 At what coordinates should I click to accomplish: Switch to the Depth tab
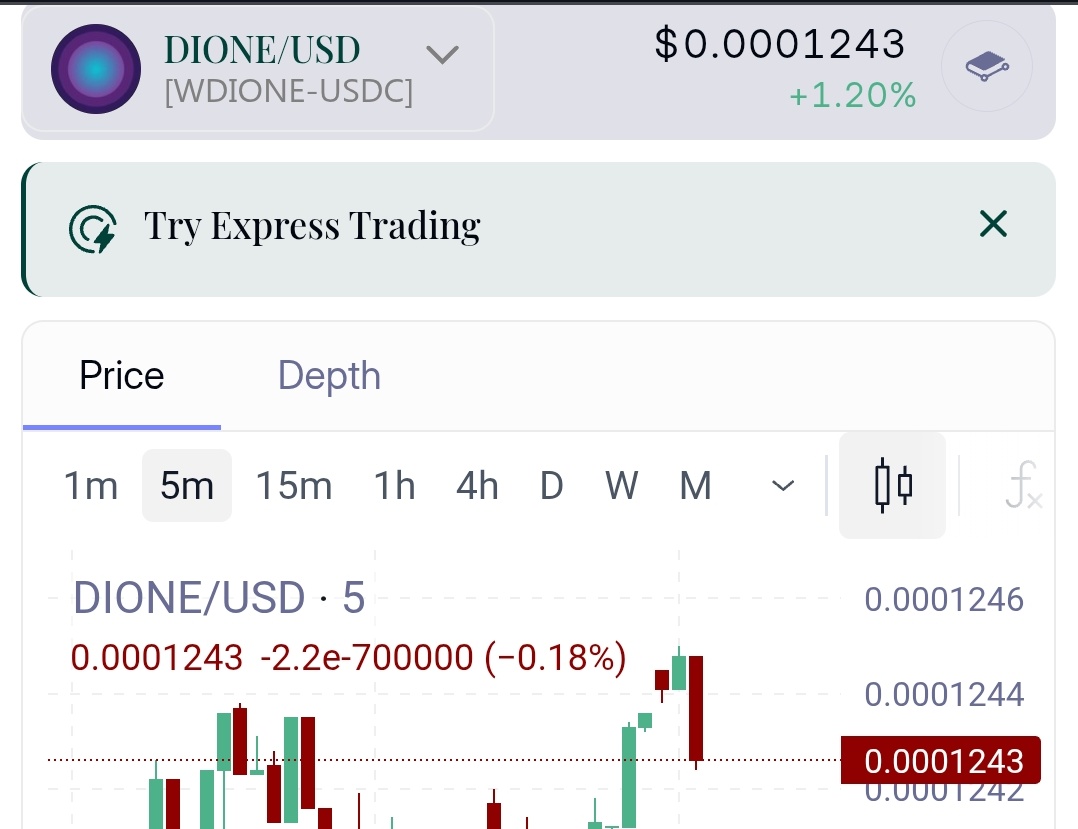point(329,376)
